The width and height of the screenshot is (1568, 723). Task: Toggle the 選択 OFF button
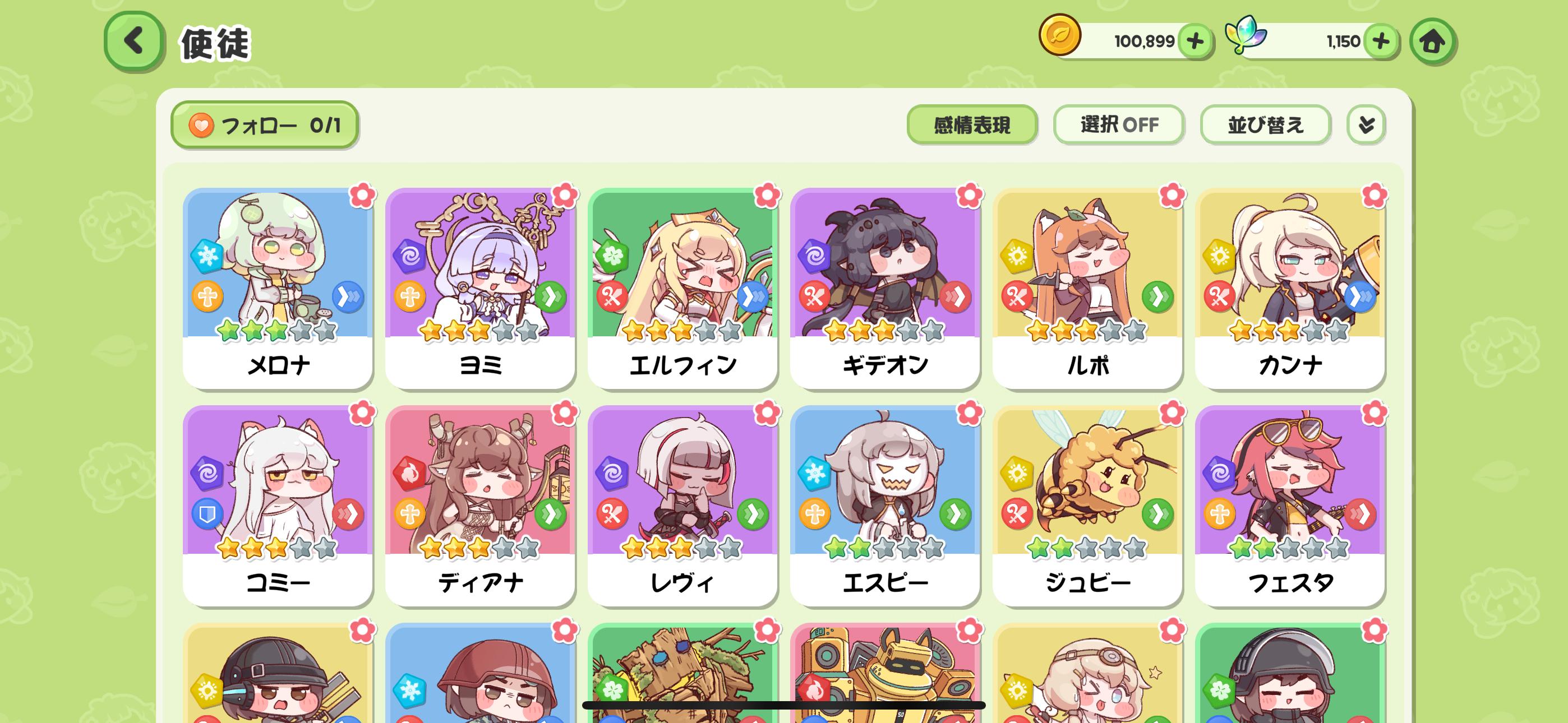point(1119,126)
